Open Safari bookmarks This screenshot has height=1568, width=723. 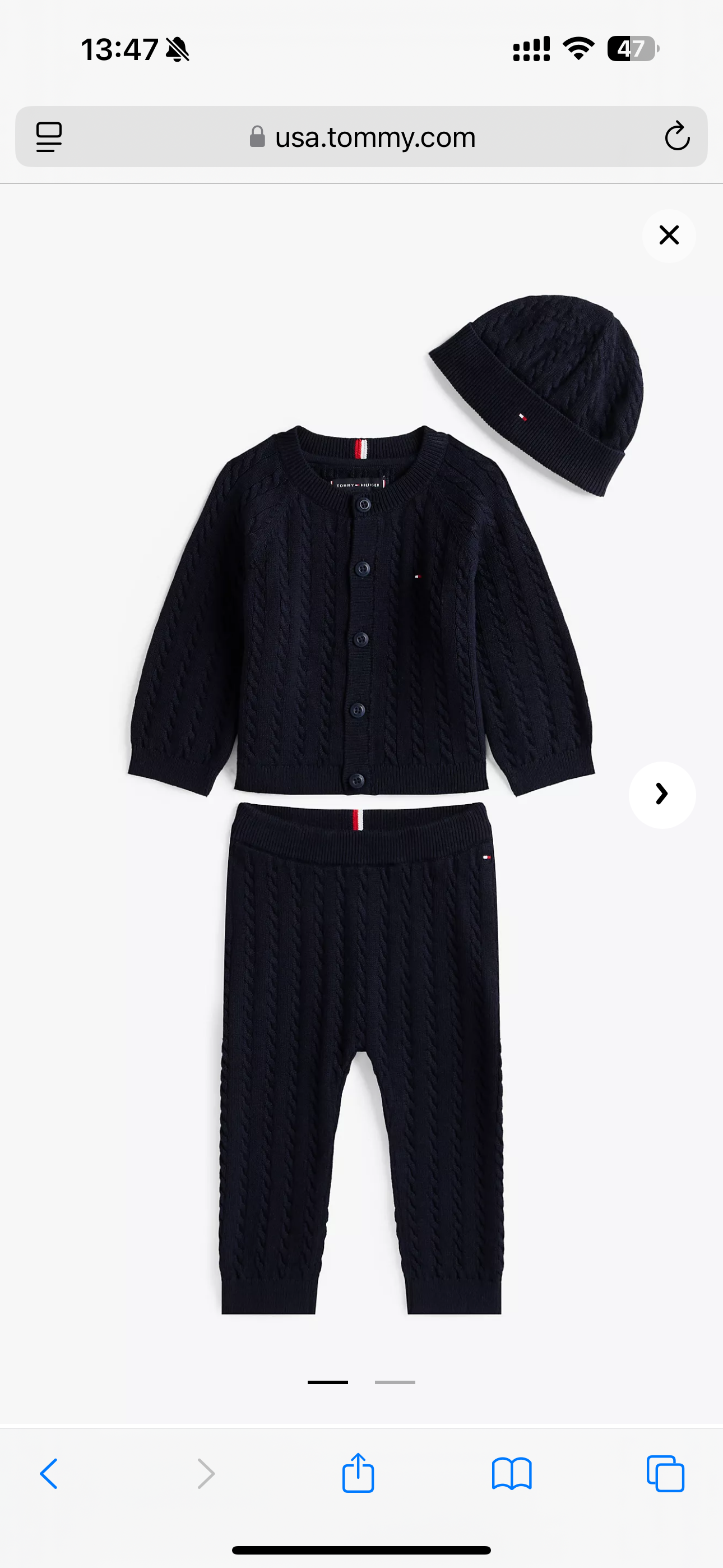511,1474
